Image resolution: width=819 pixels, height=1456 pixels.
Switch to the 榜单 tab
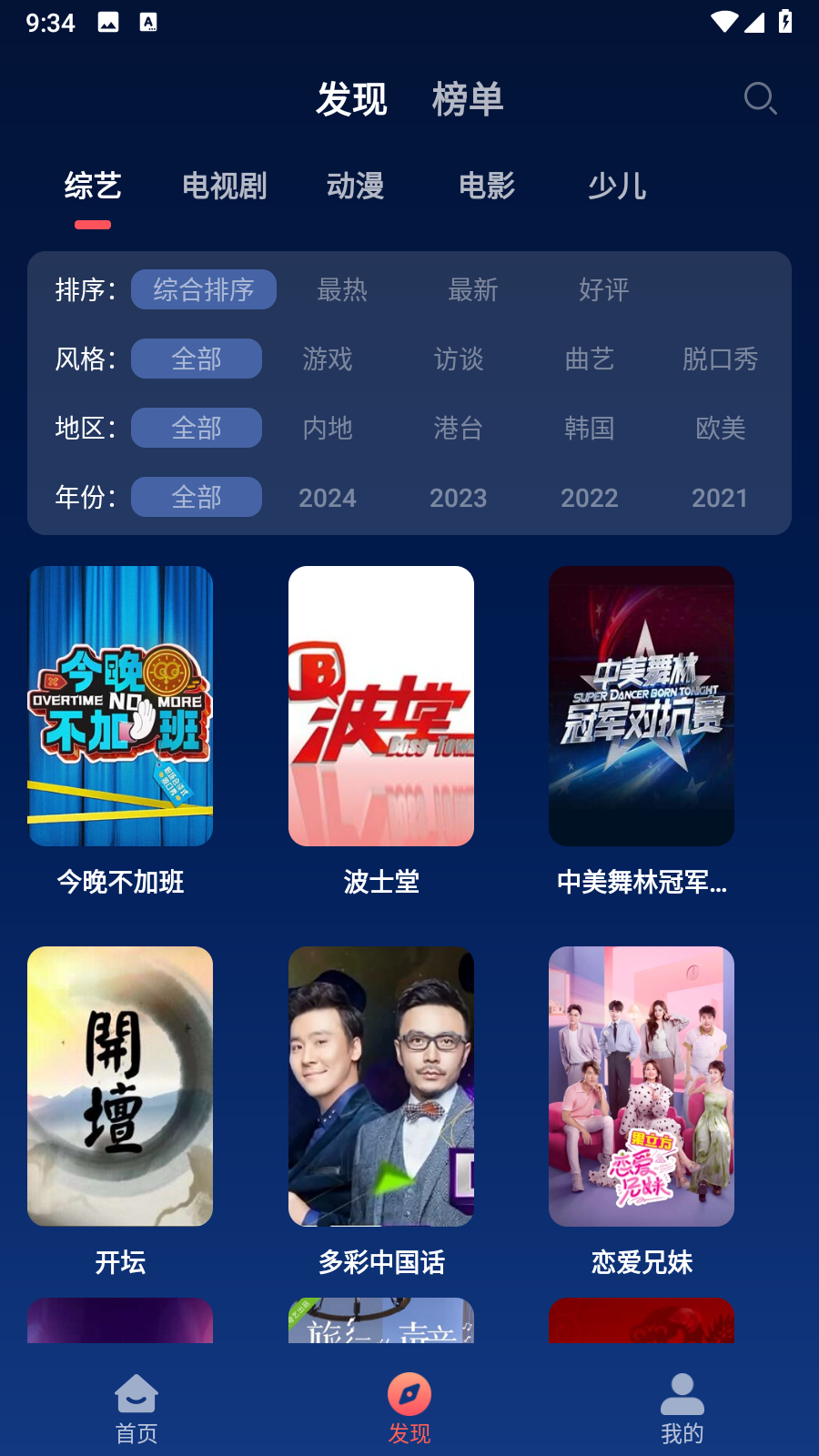click(x=469, y=100)
